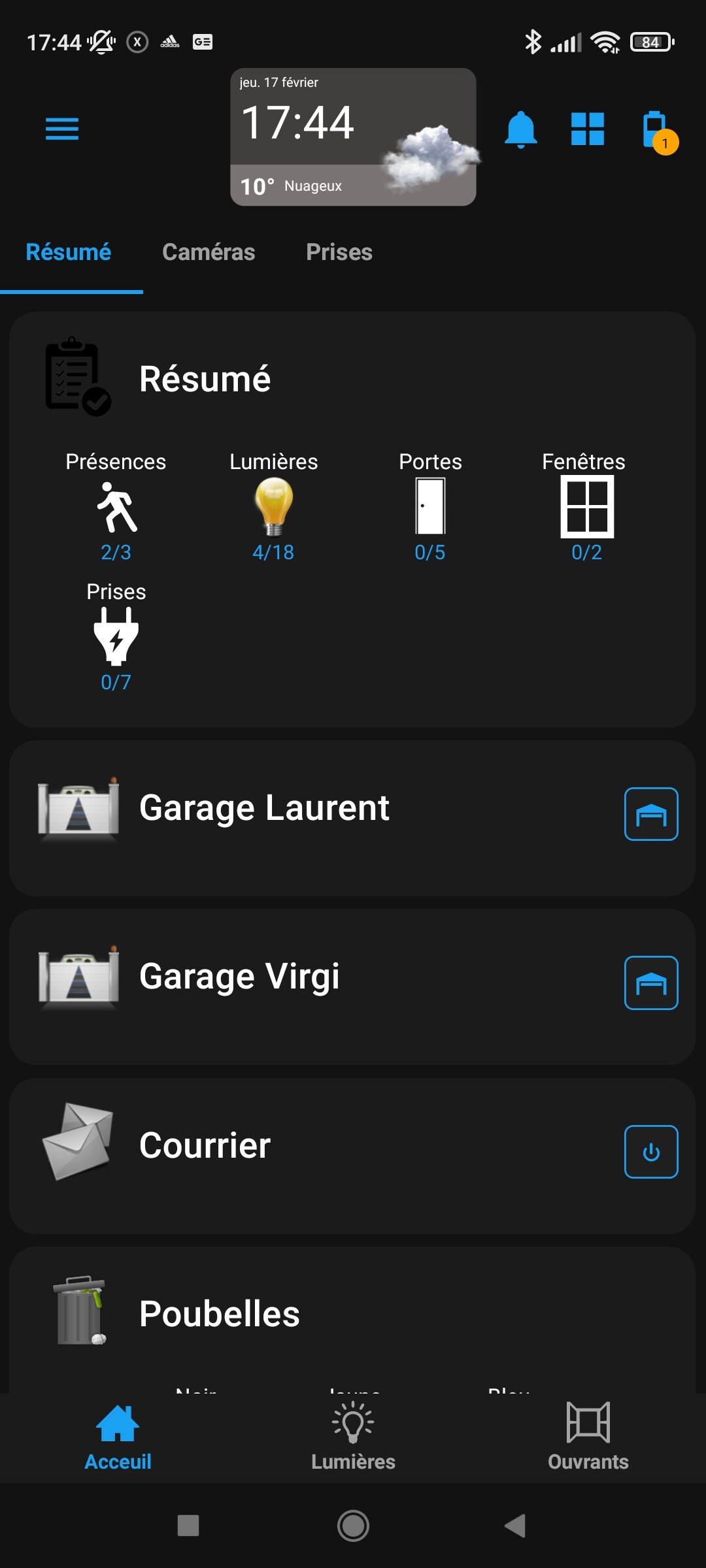Open the cloudy weather clock widget

click(353, 137)
